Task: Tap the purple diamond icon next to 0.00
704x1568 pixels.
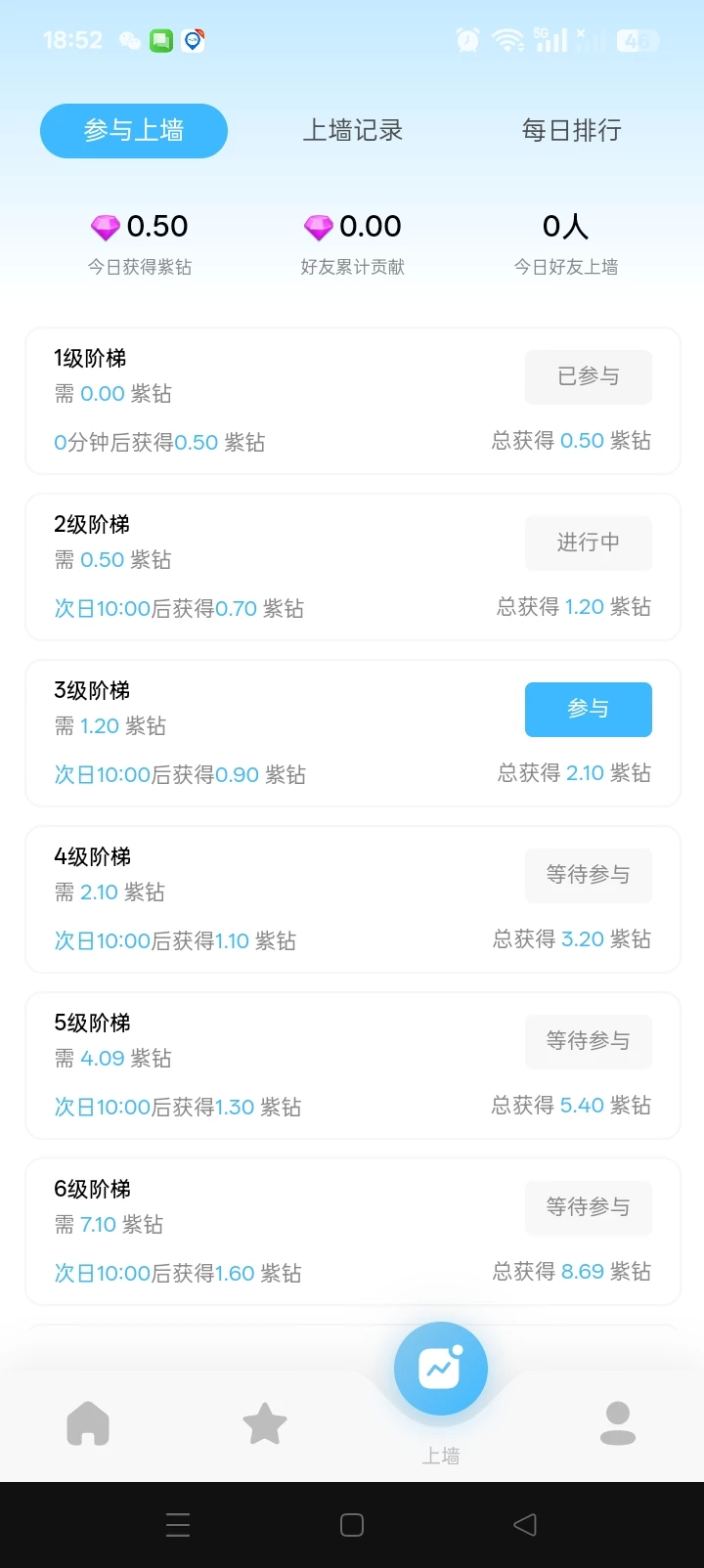Action: point(318,227)
